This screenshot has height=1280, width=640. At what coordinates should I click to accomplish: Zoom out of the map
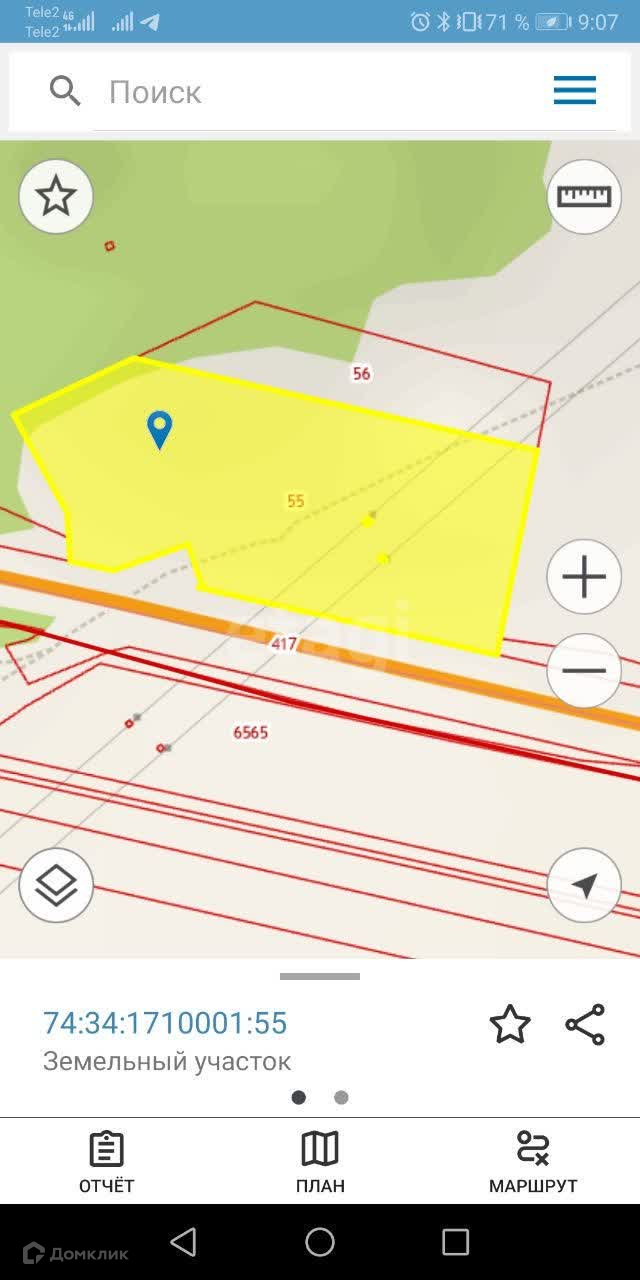584,671
